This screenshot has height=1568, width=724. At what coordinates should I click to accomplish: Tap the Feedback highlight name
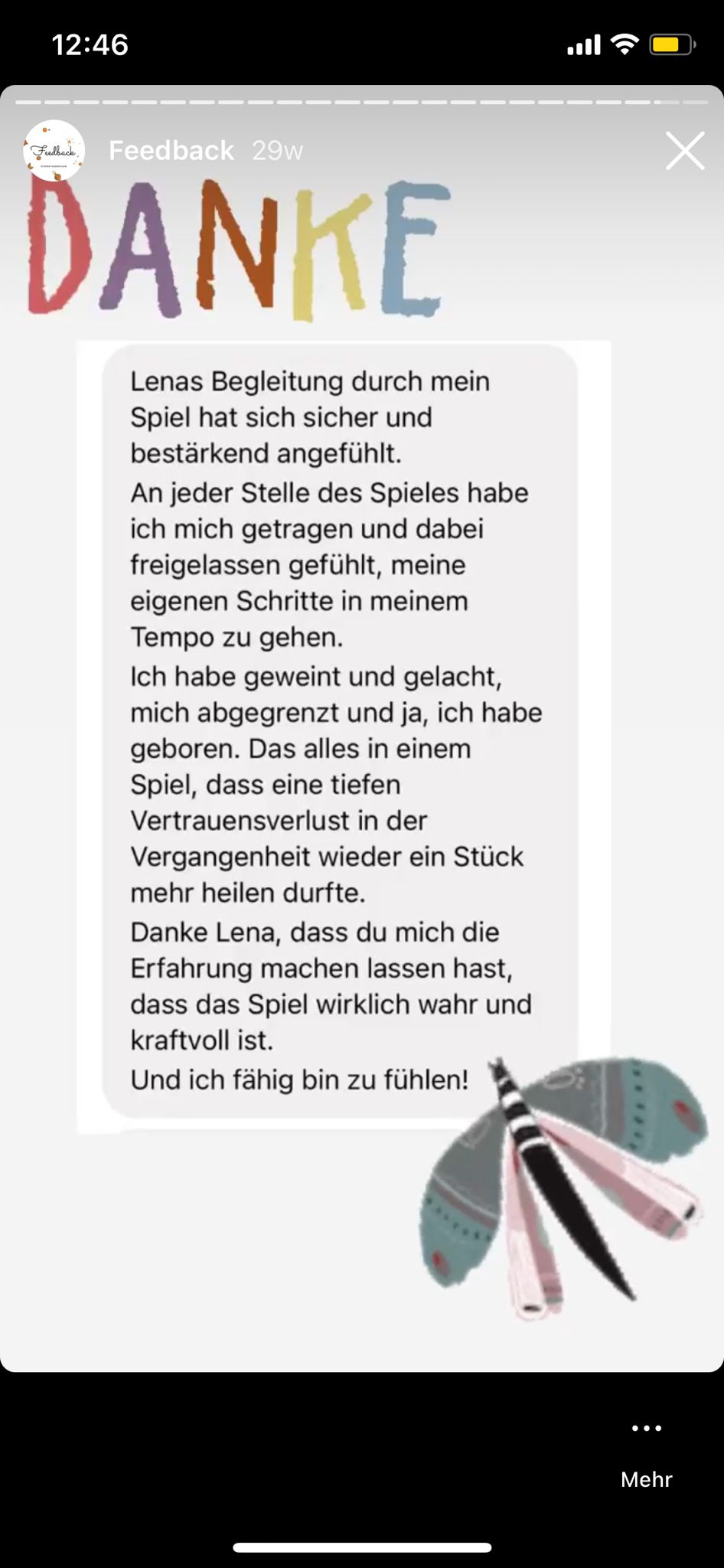[171, 151]
